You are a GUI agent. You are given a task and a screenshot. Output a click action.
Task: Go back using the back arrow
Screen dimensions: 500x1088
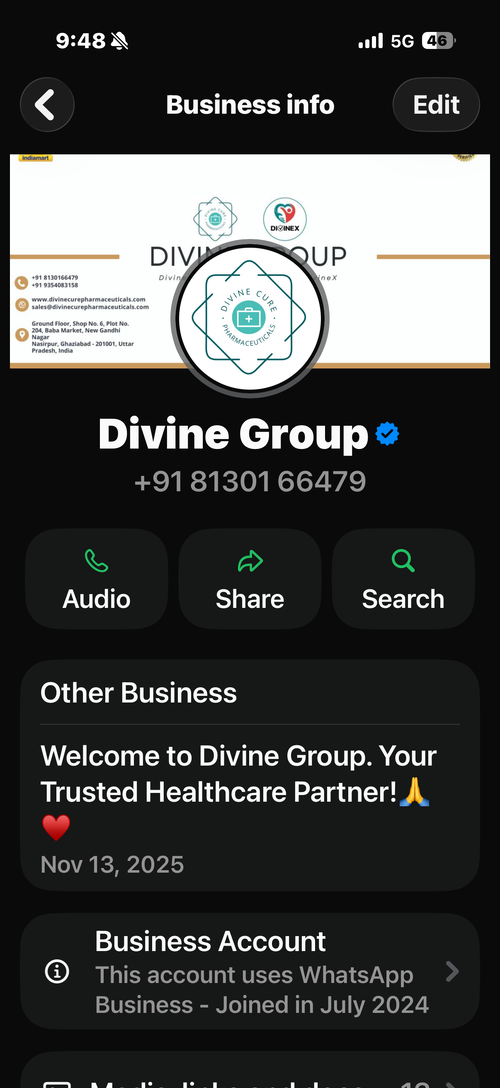[x=47, y=105]
